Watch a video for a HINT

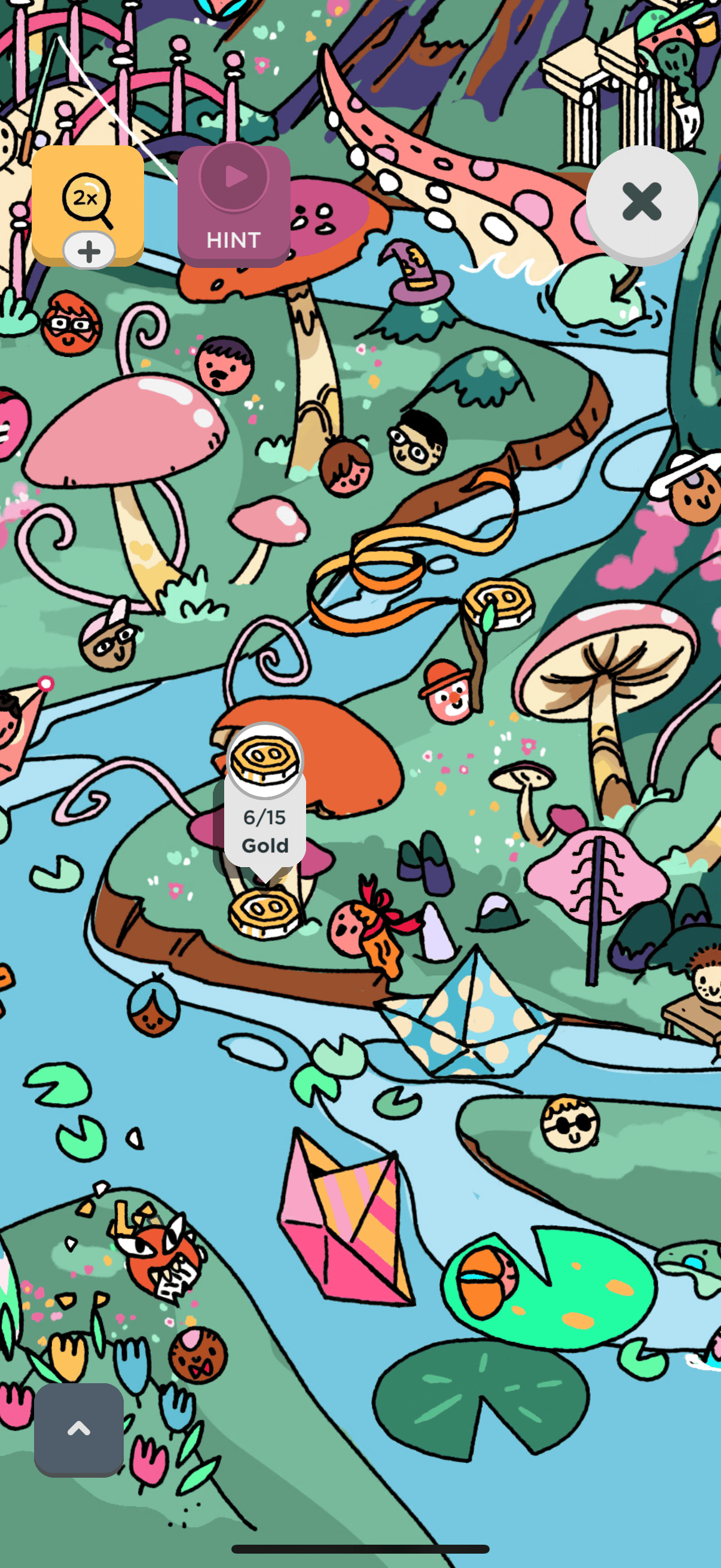(234, 206)
